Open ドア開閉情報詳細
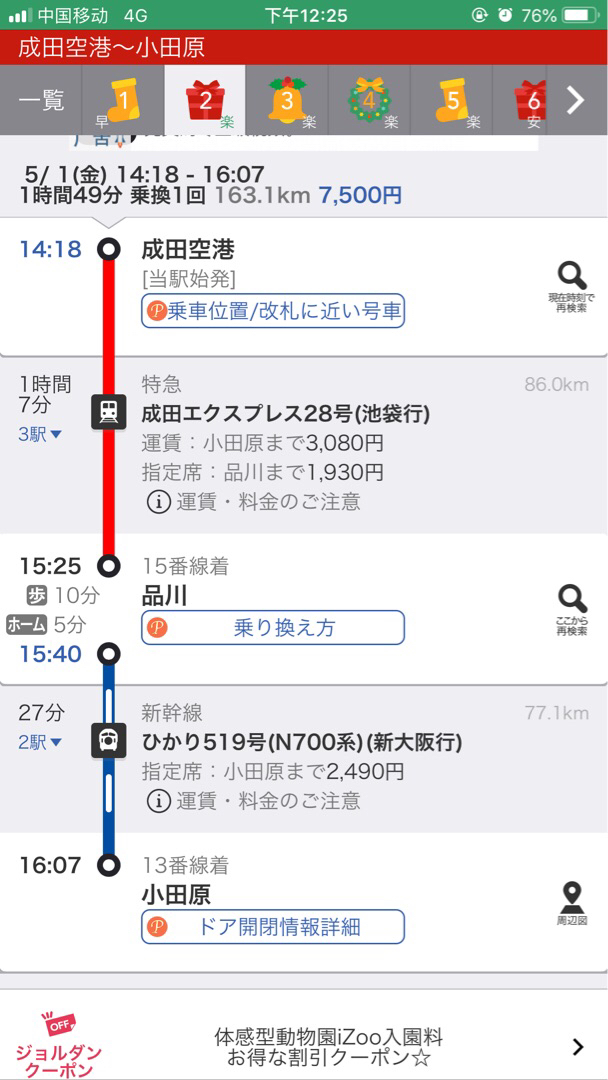 tap(273, 927)
